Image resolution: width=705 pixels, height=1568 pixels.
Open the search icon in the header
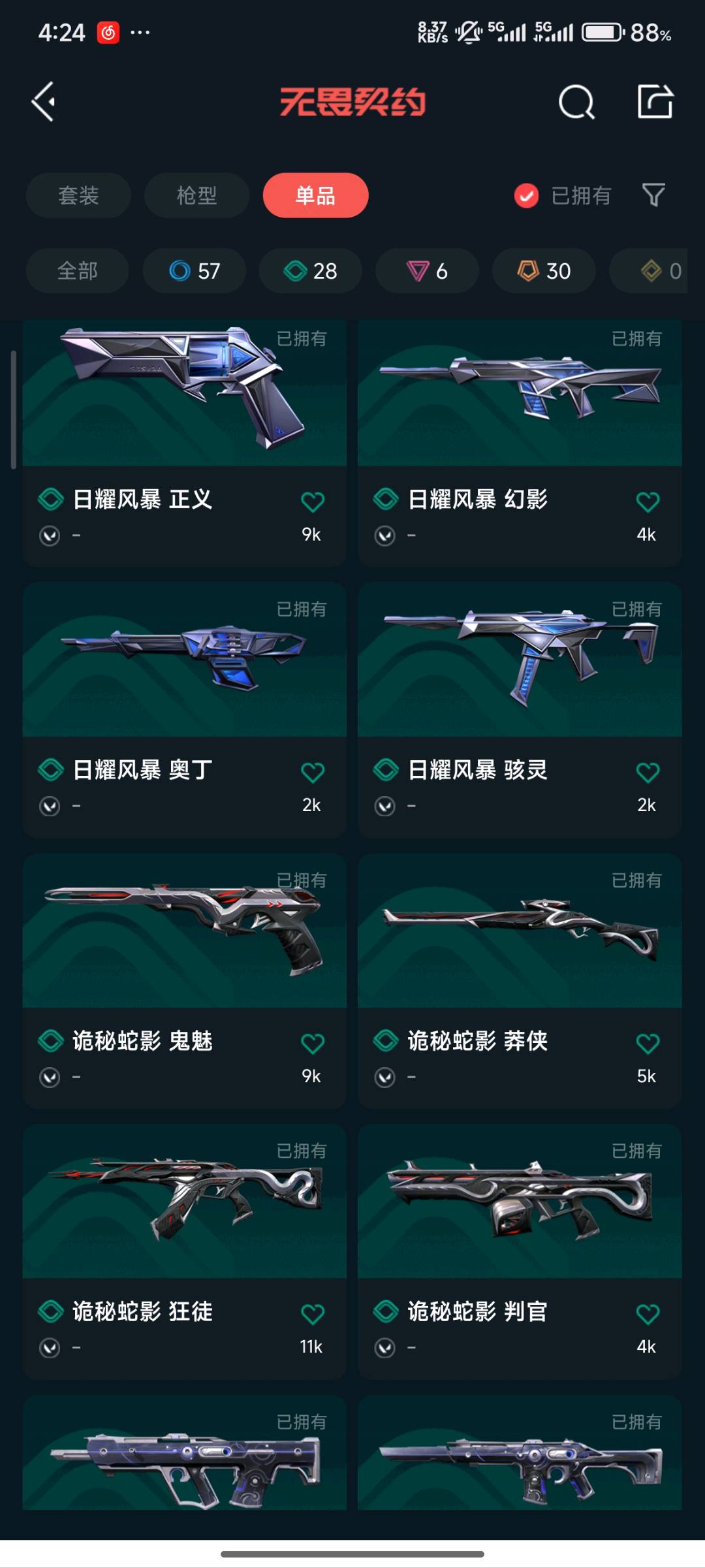576,103
